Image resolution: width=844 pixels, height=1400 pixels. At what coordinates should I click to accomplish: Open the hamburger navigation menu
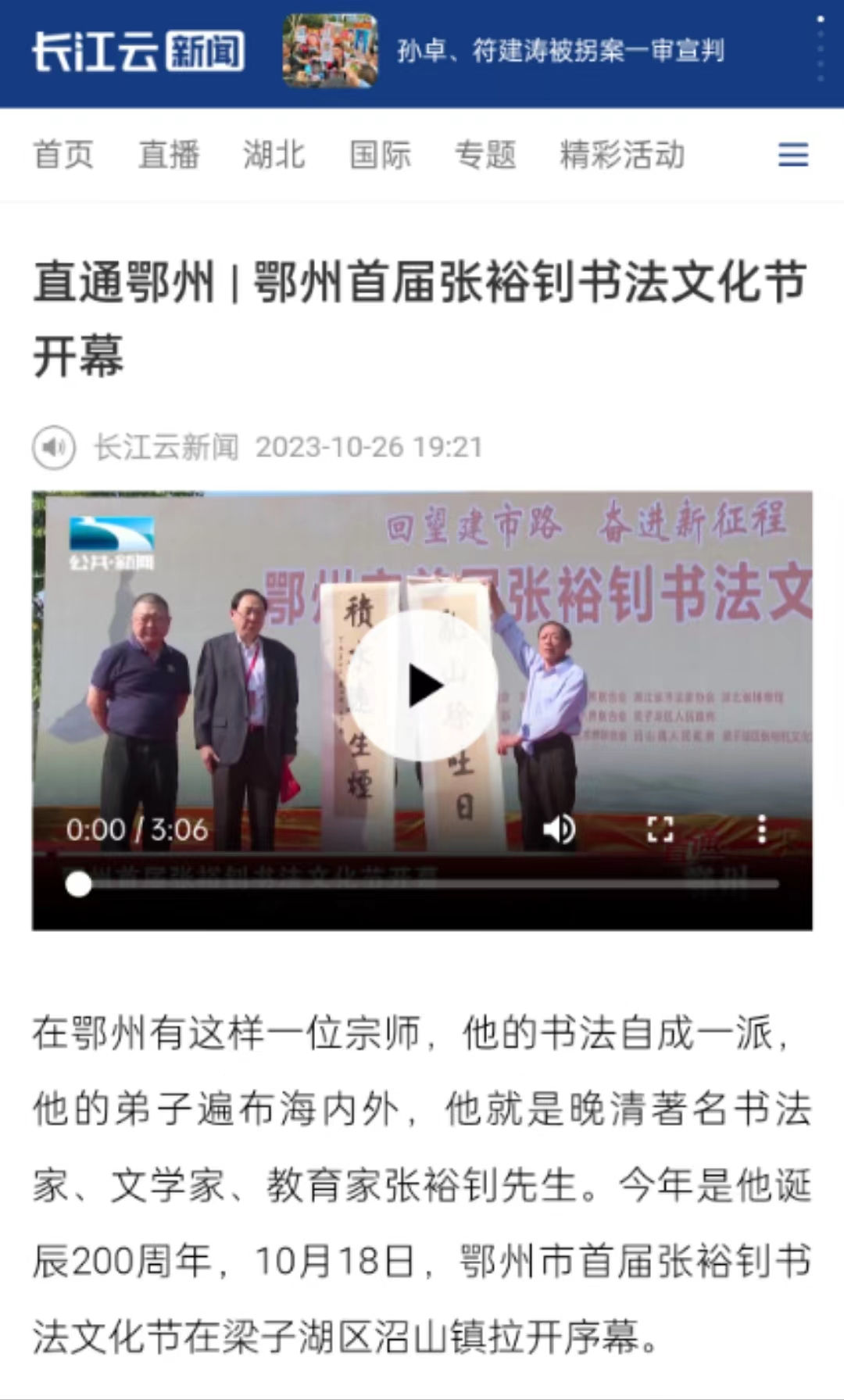point(792,154)
